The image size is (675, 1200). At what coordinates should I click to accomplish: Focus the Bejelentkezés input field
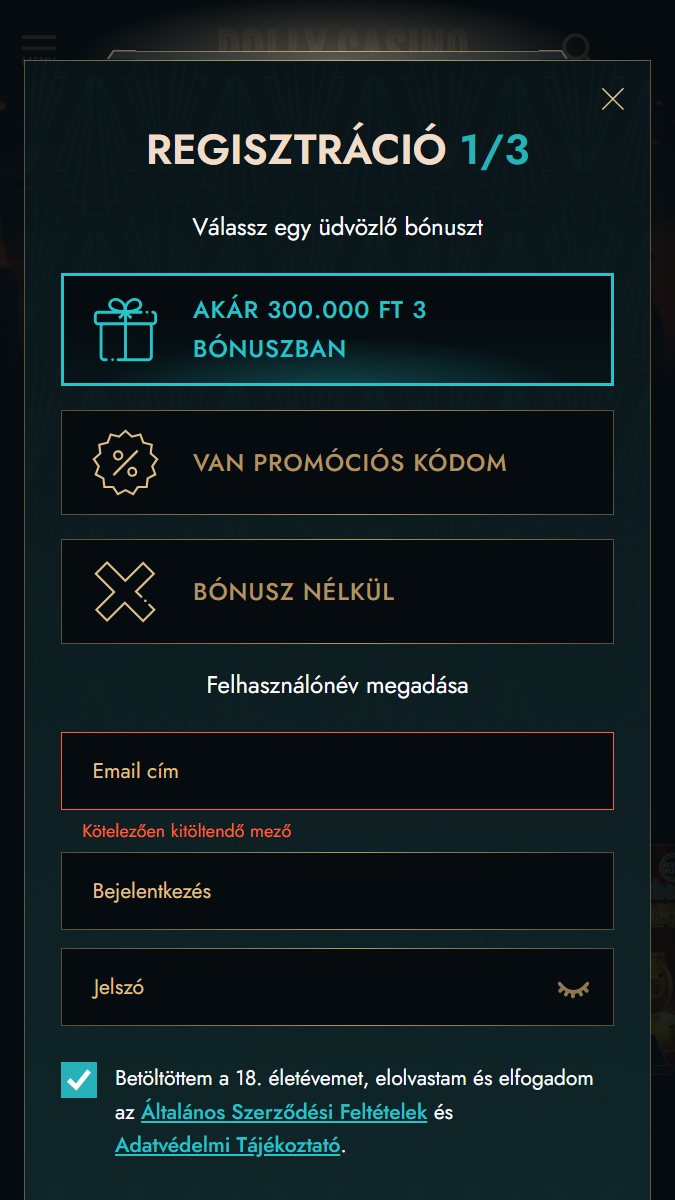(337, 891)
